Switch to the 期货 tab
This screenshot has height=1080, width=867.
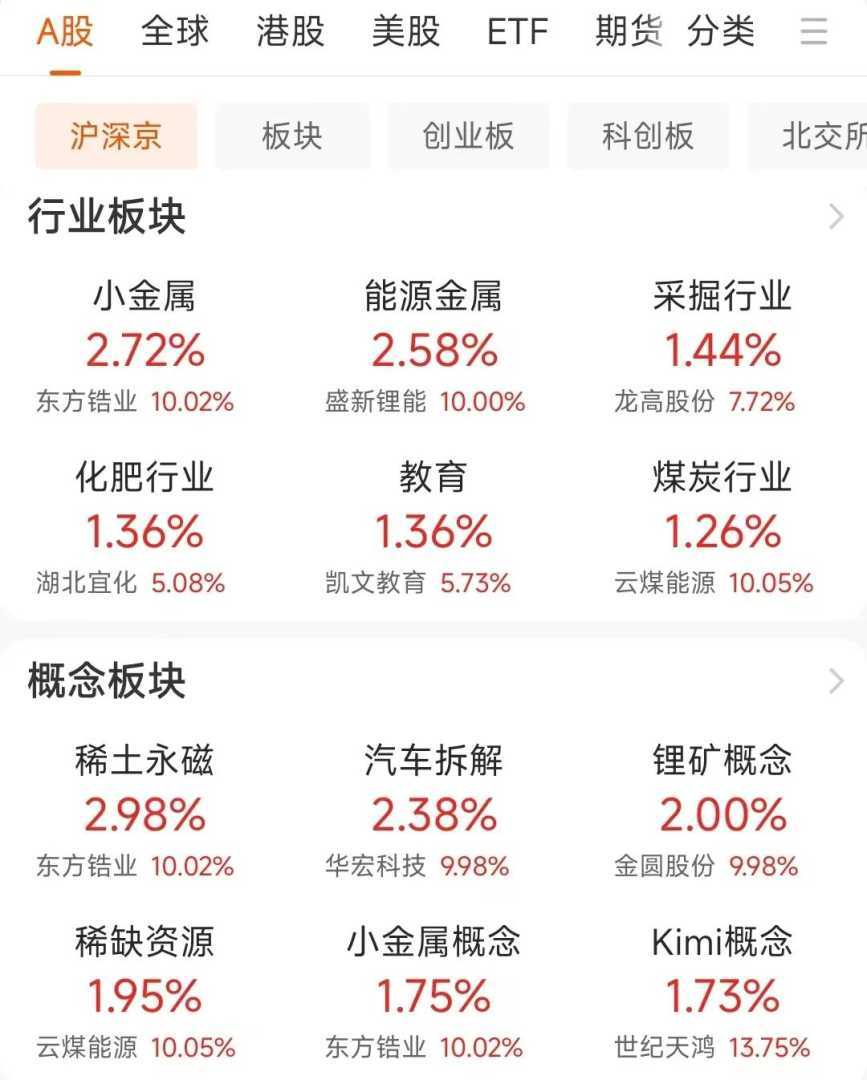click(628, 32)
